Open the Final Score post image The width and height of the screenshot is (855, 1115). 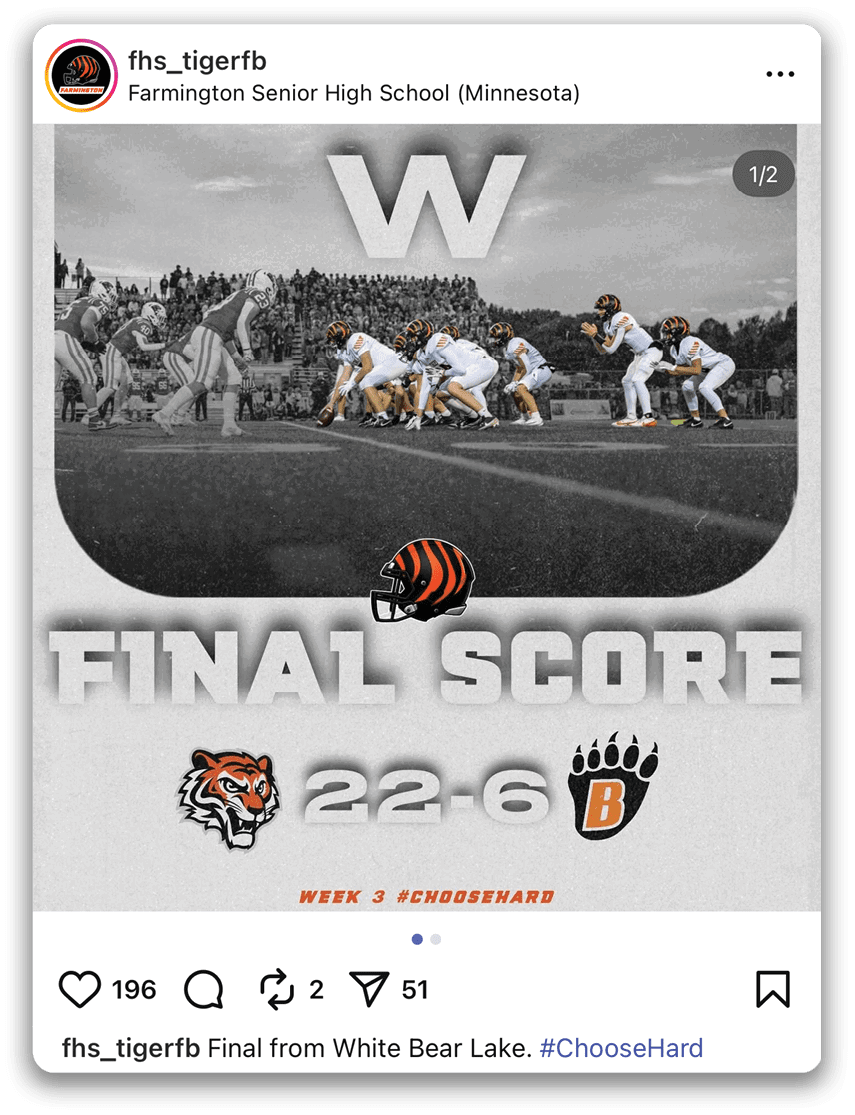click(426, 516)
